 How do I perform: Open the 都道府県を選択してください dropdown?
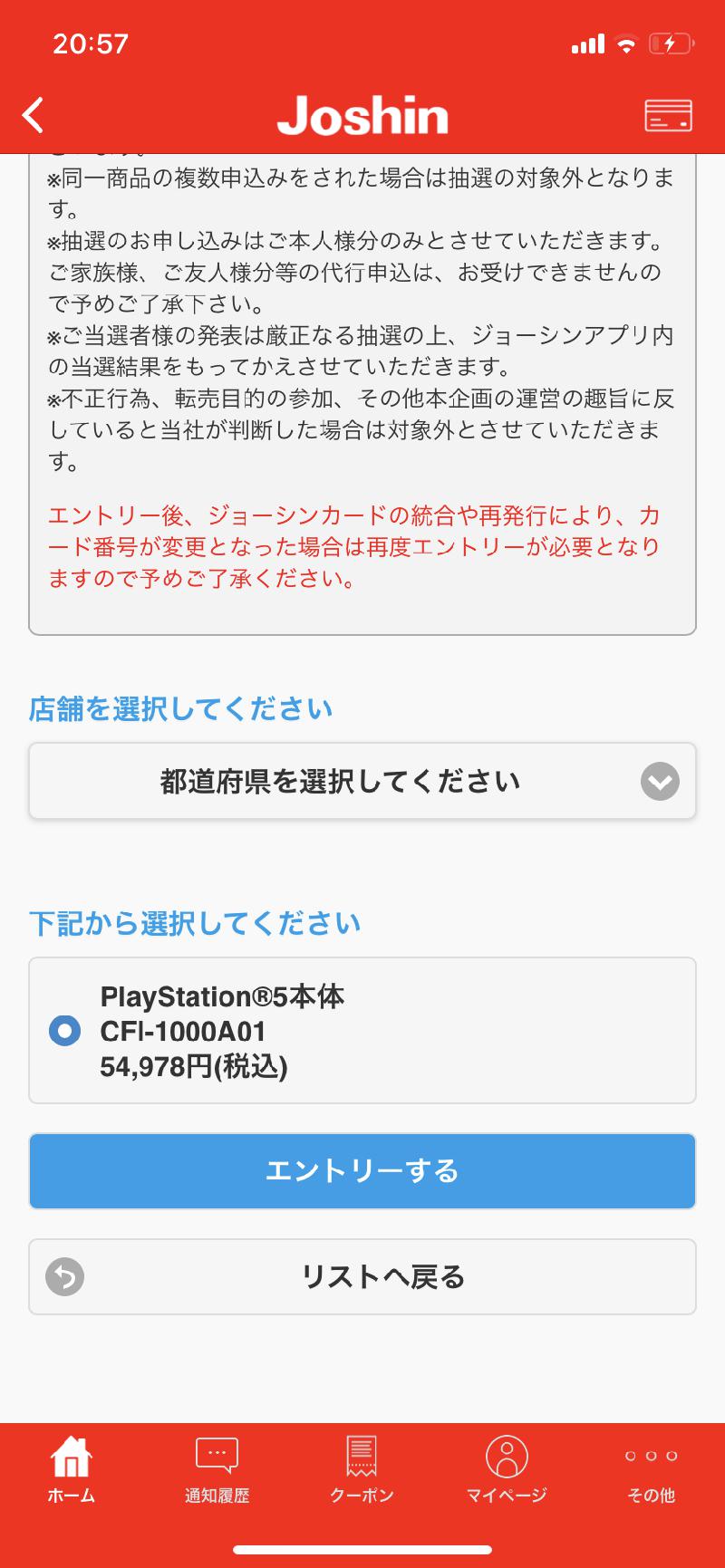362,781
